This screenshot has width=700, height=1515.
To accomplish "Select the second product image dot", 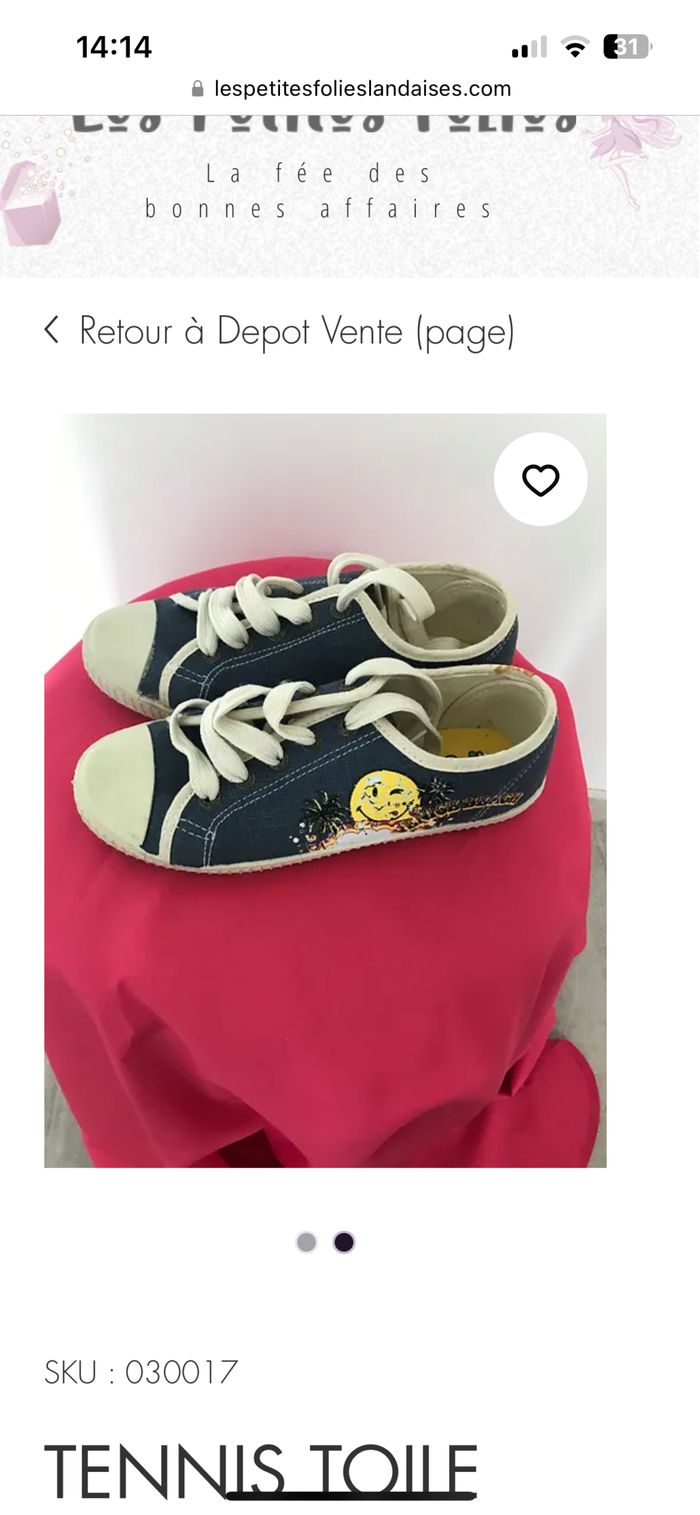I will (344, 1242).
